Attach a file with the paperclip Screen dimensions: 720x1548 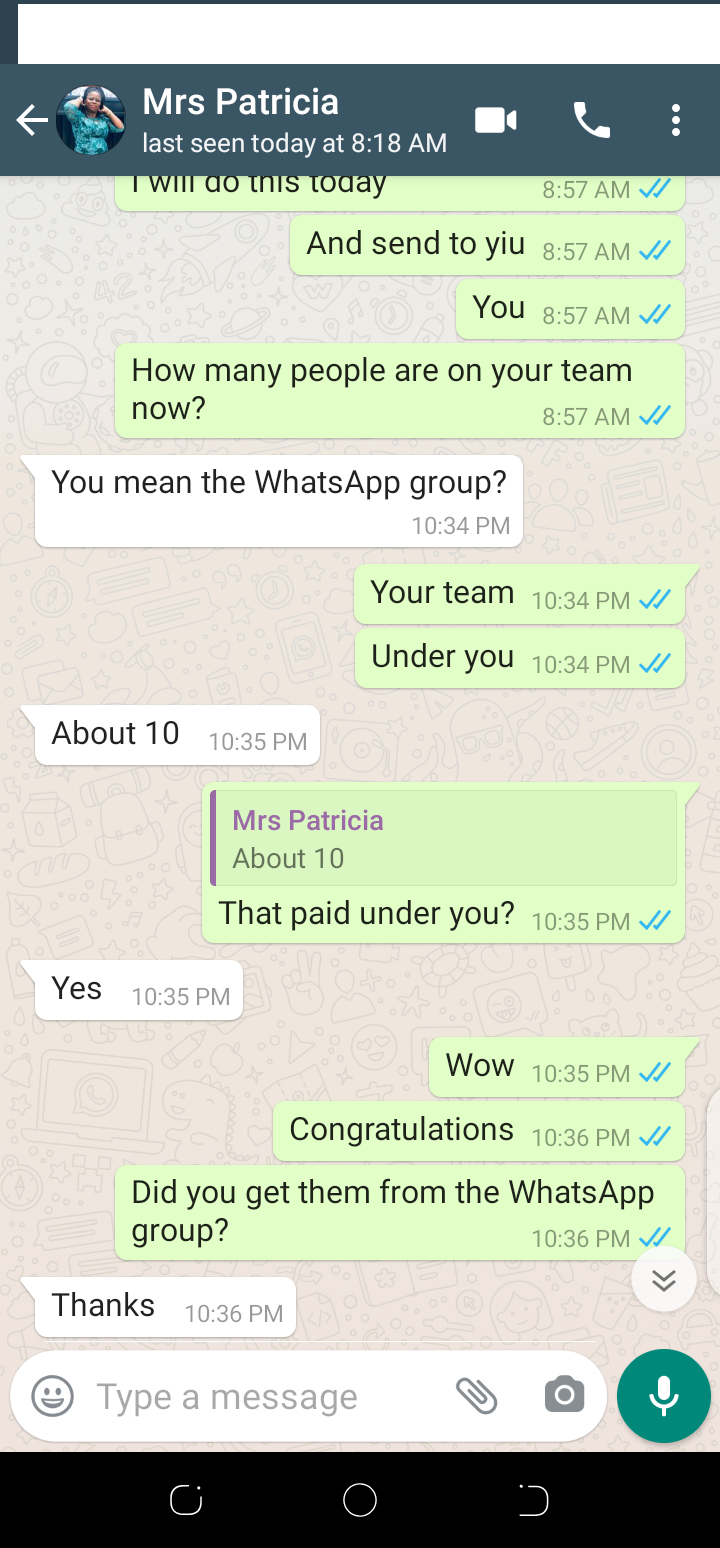[x=477, y=1396]
